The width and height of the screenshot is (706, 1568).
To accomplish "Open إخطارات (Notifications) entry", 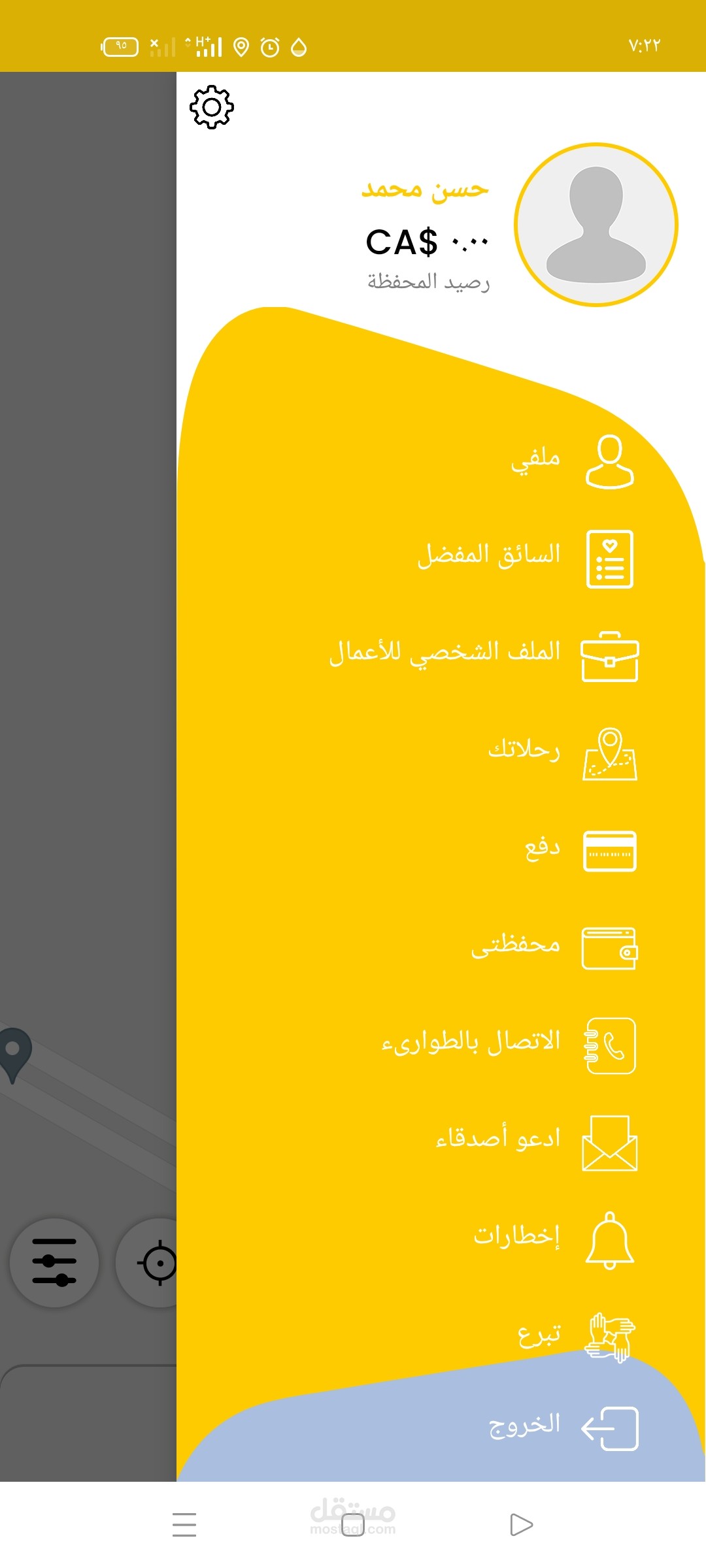I will click(x=516, y=1237).
